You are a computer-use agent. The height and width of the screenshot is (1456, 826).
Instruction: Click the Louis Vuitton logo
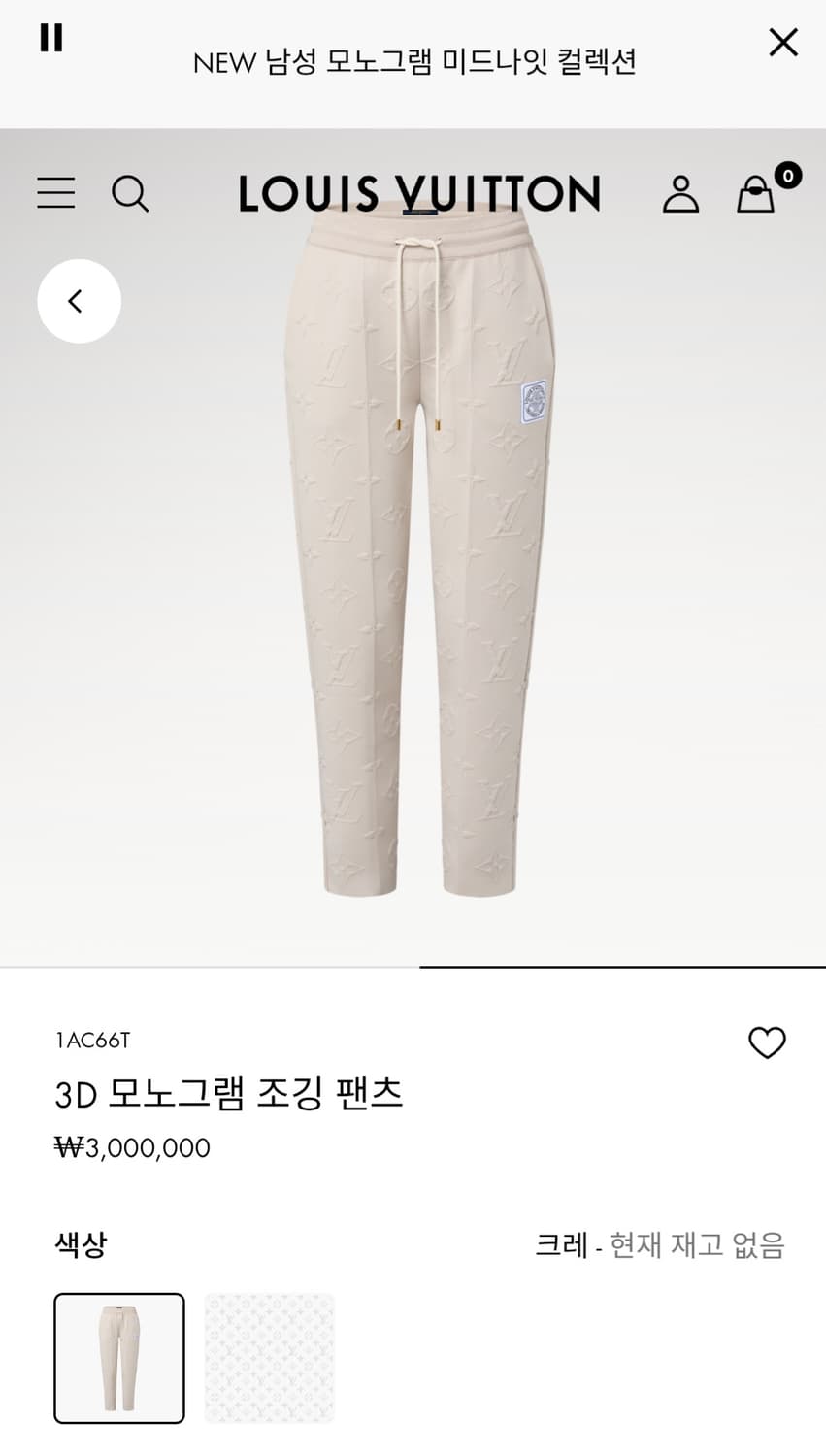tap(419, 193)
